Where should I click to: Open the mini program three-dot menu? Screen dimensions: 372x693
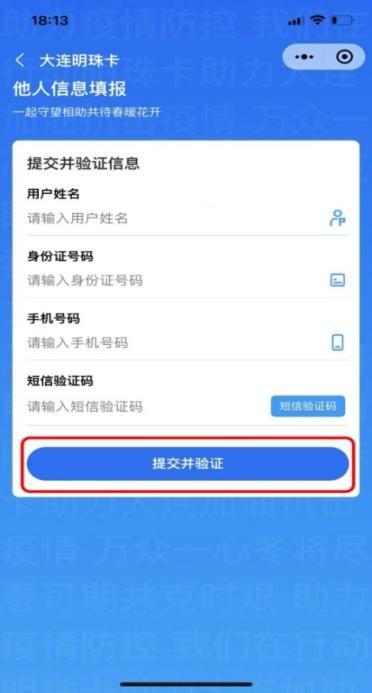coord(304,57)
